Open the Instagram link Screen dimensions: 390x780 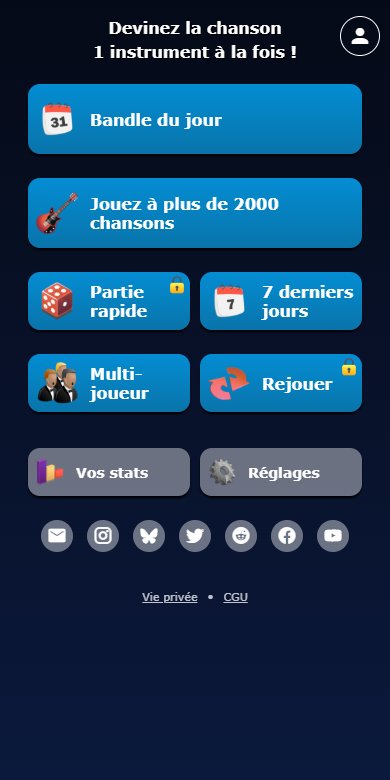[x=103, y=536]
